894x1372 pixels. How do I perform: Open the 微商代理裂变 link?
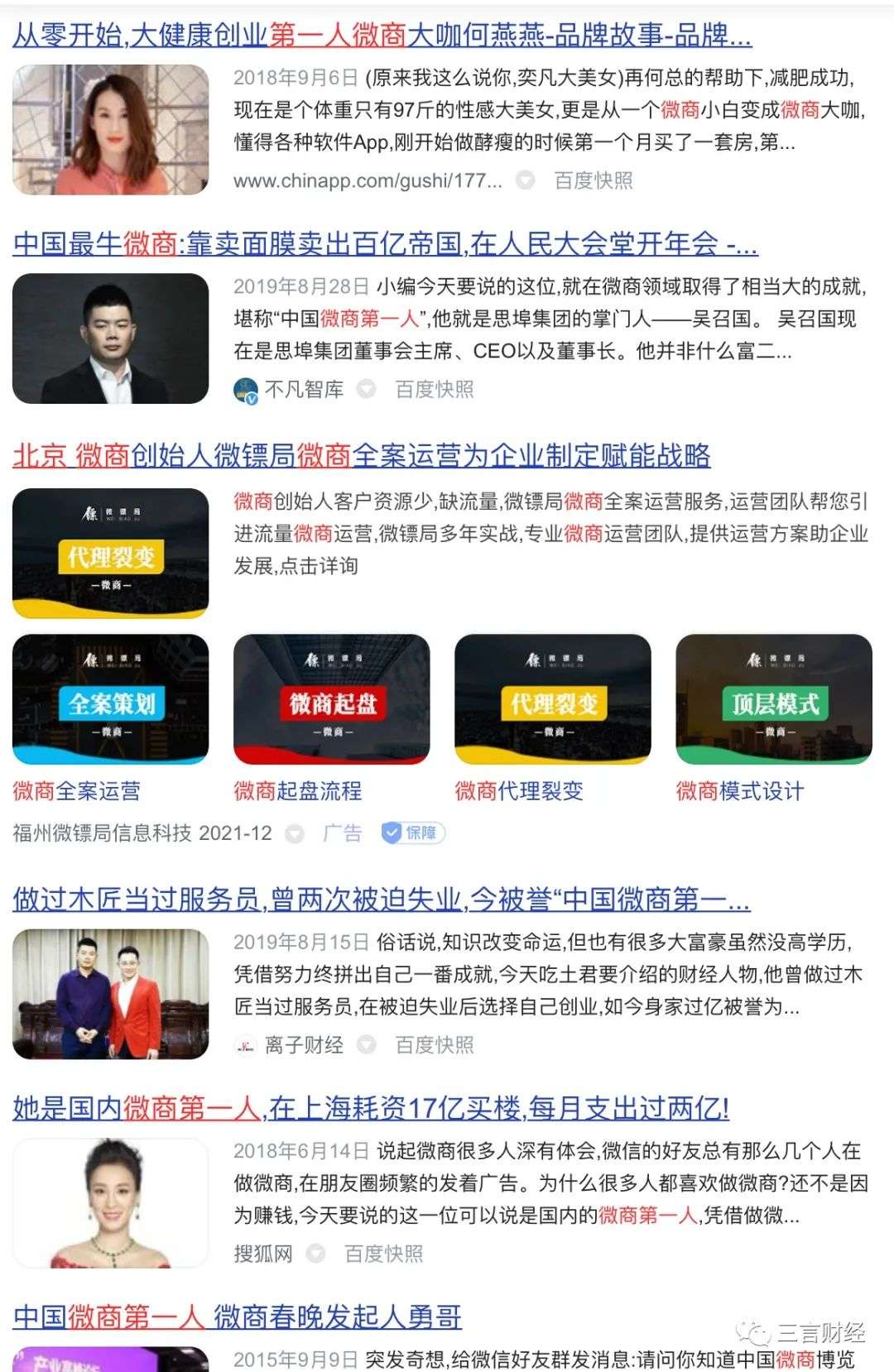[x=518, y=791]
